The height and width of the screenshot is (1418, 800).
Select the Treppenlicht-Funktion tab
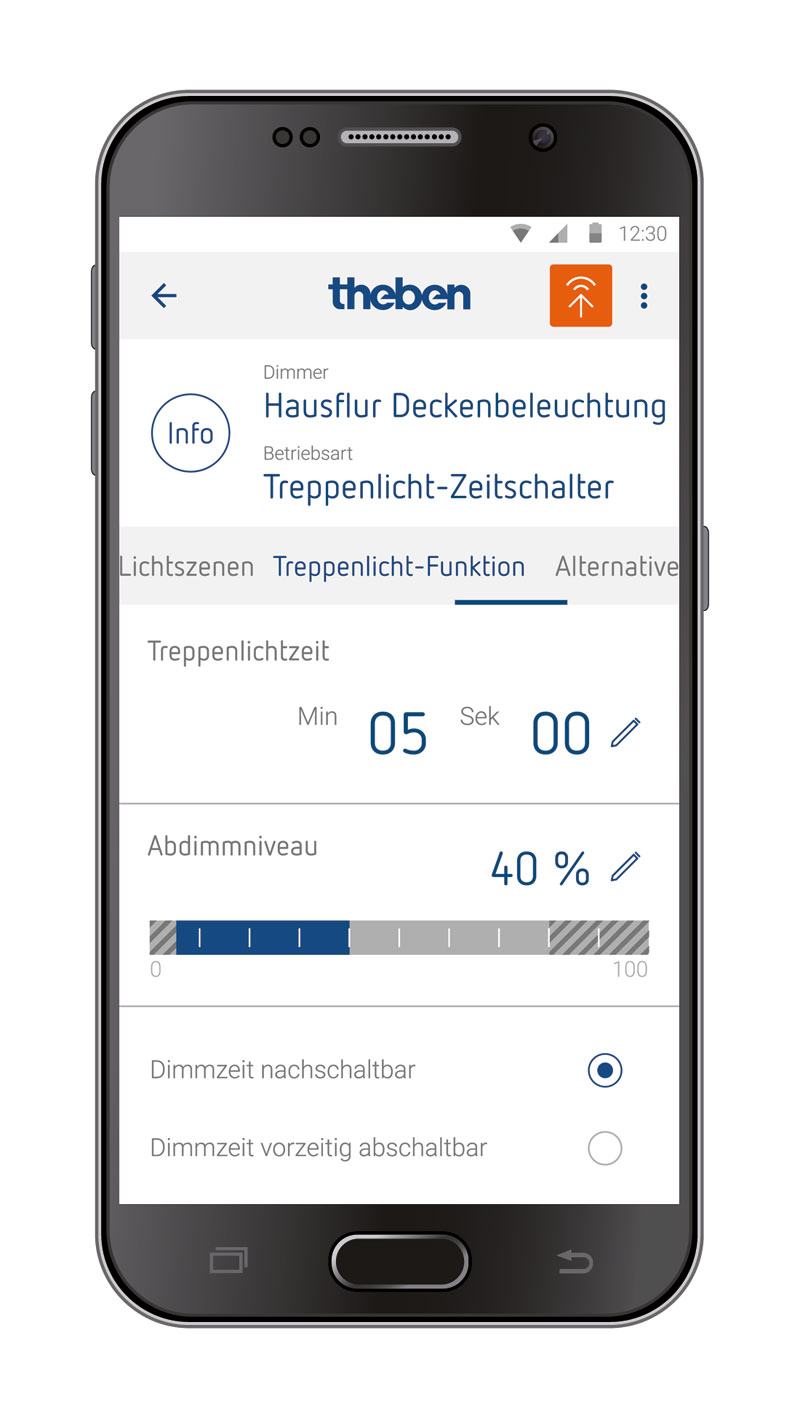click(399, 567)
